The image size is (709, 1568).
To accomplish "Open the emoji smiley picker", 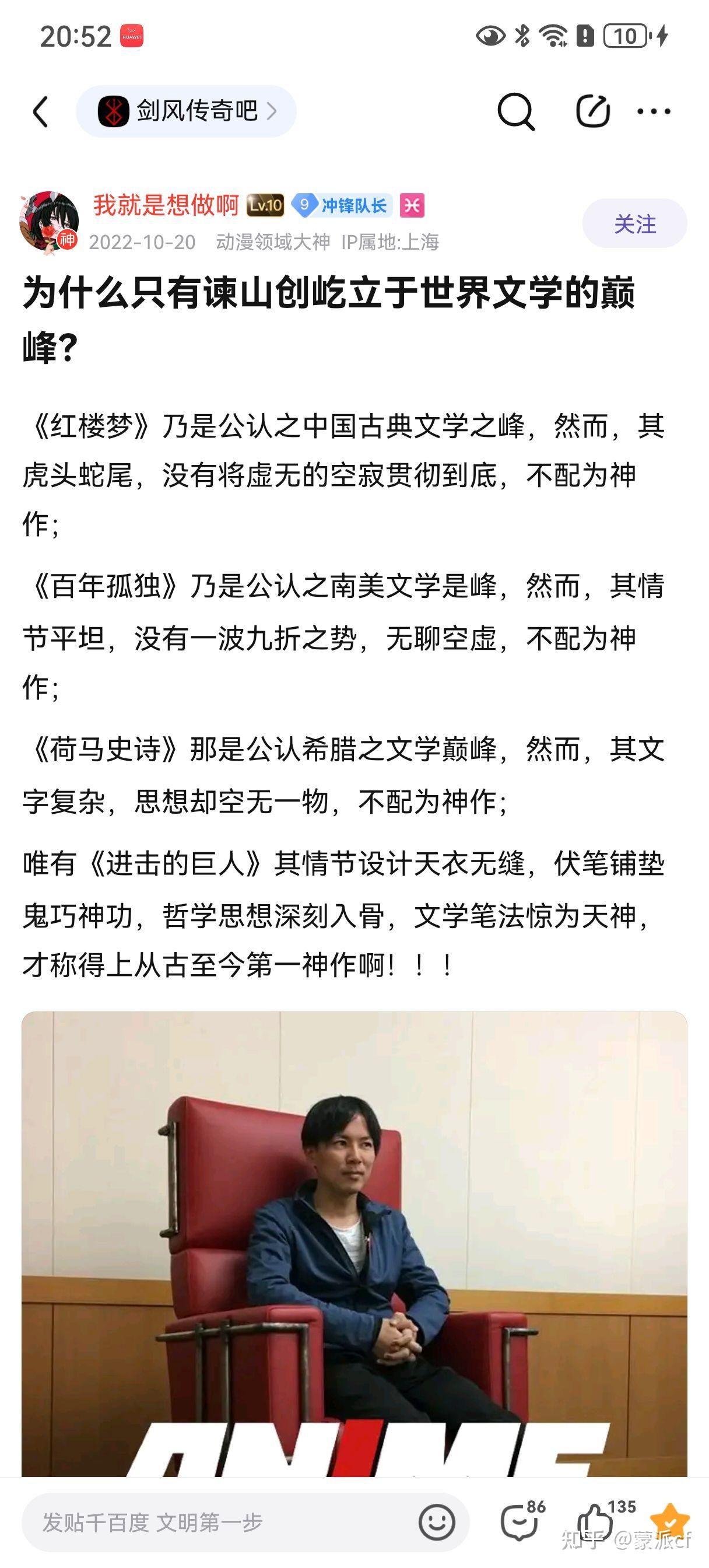I will pos(437,1522).
